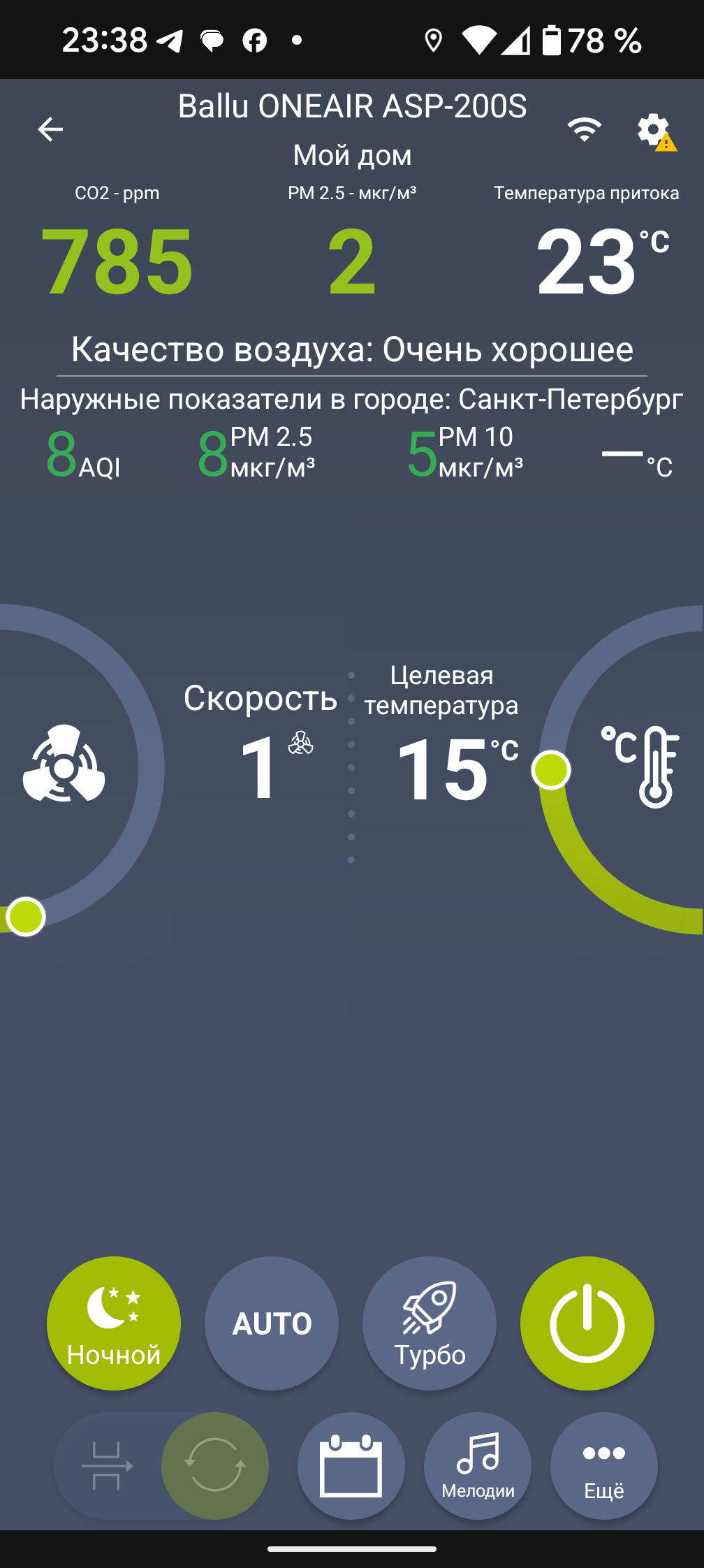This screenshot has height=1568, width=704.
Task: Select the inflow air mode icon
Action: pyautogui.click(x=107, y=1465)
